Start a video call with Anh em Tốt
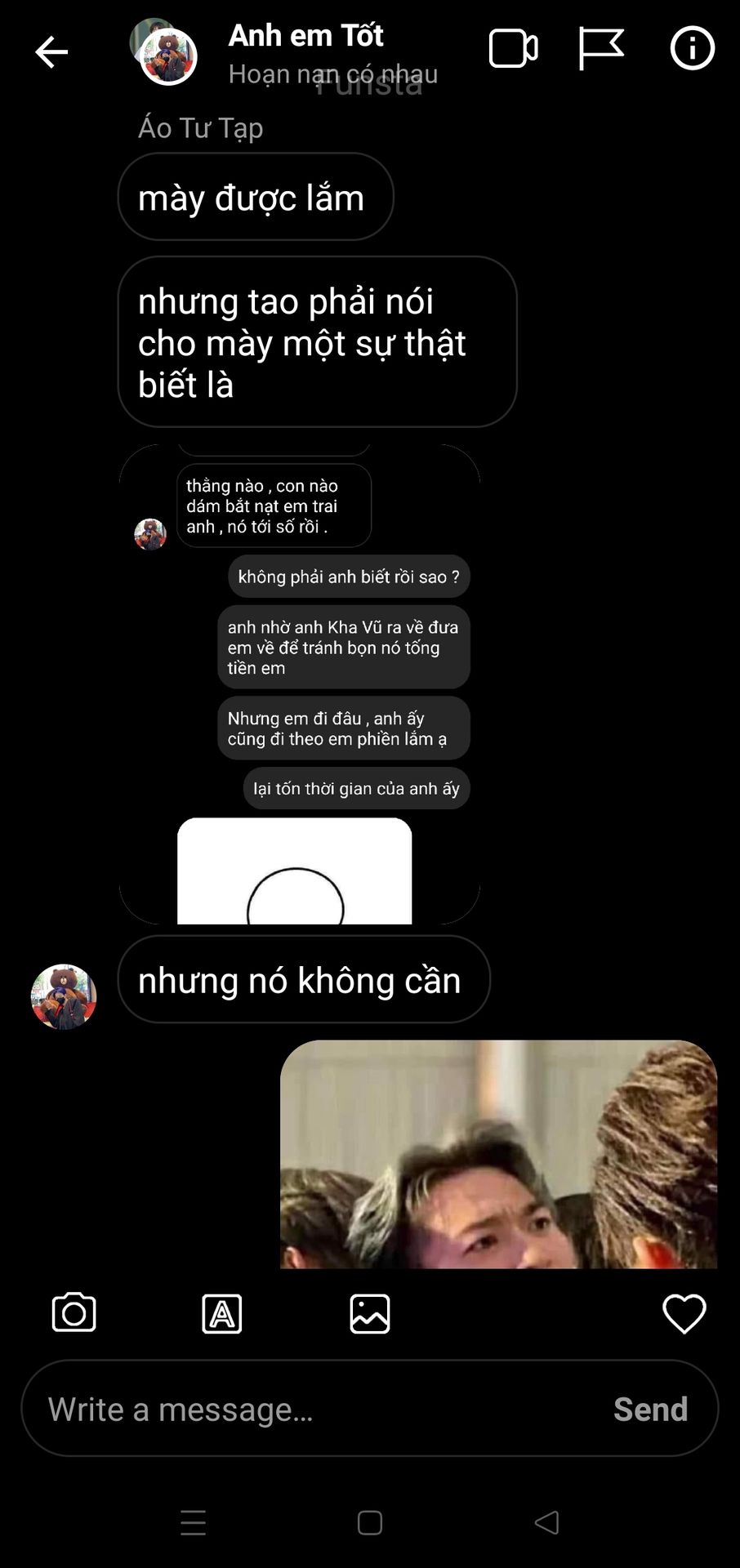The width and height of the screenshot is (740, 1568). 513,49
